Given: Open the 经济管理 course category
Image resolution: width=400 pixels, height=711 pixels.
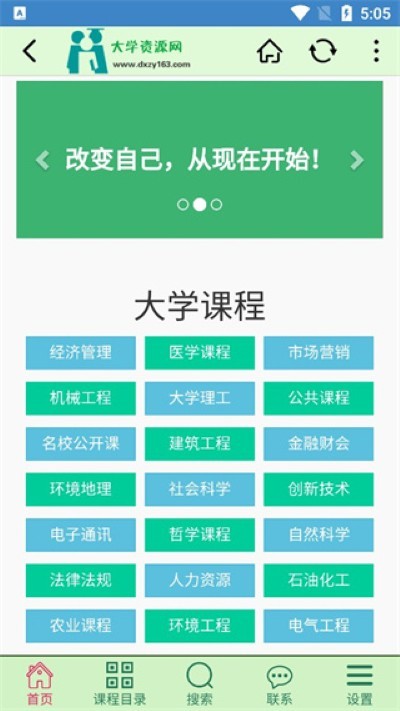Looking at the screenshot, I should click(x=81, y=353).
